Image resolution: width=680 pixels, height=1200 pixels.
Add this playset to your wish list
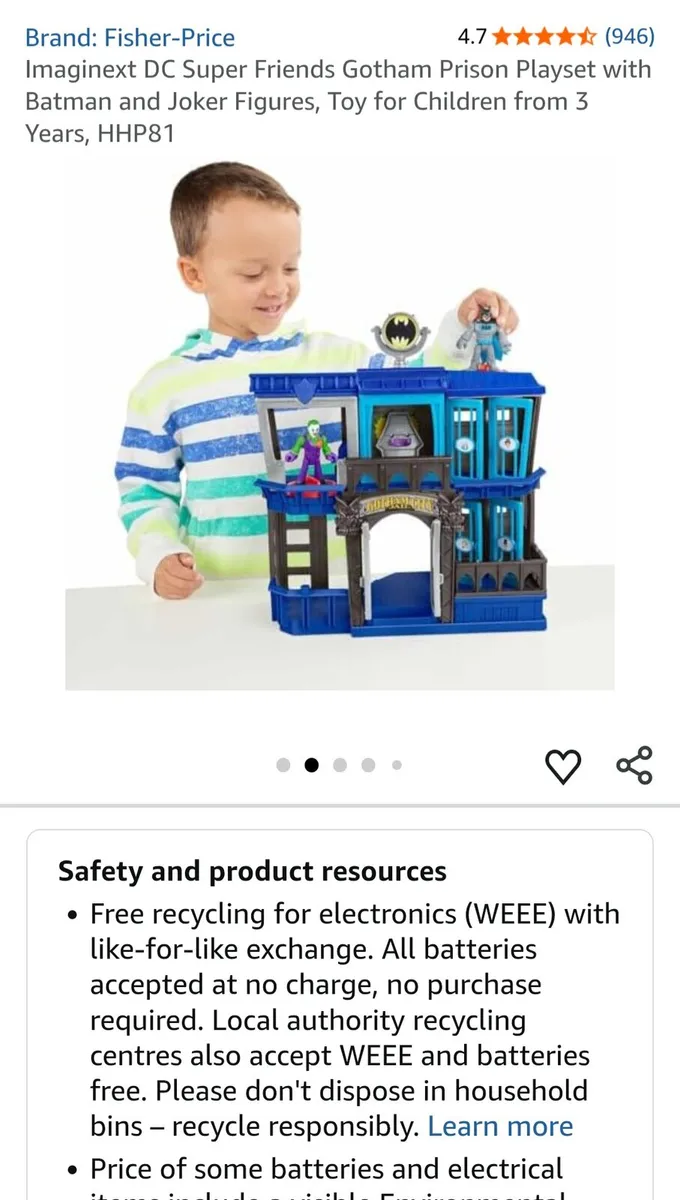(x=563, y=766)
